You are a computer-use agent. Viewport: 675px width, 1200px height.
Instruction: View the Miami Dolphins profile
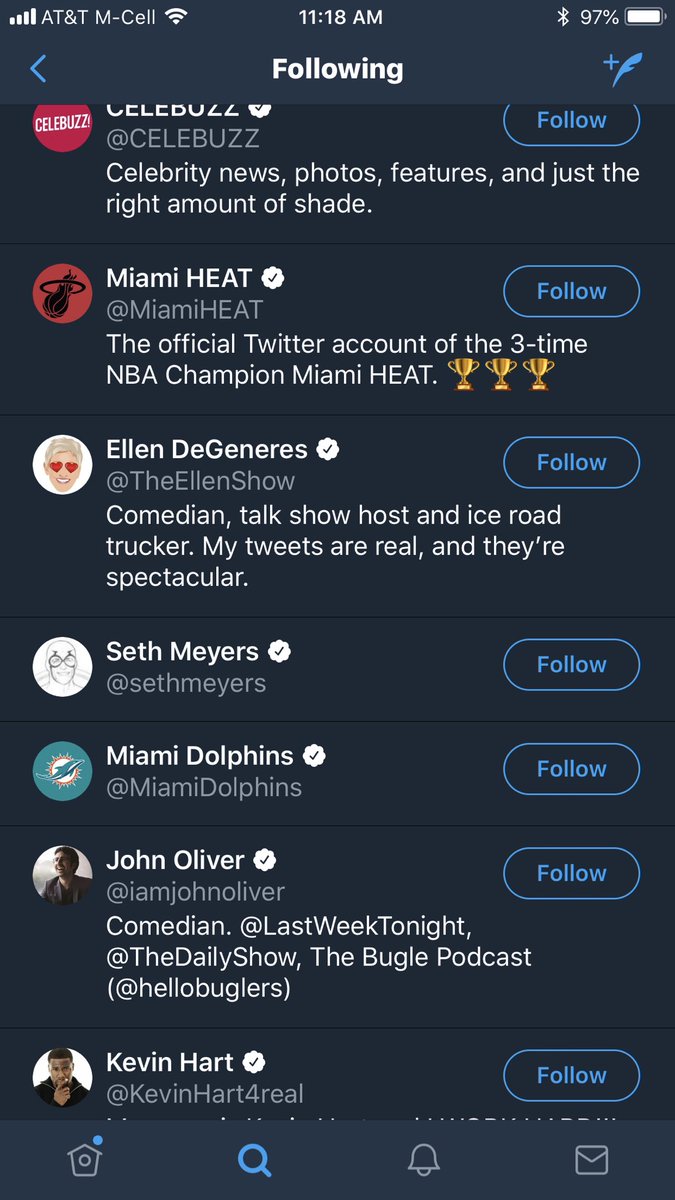pos(199,756)
